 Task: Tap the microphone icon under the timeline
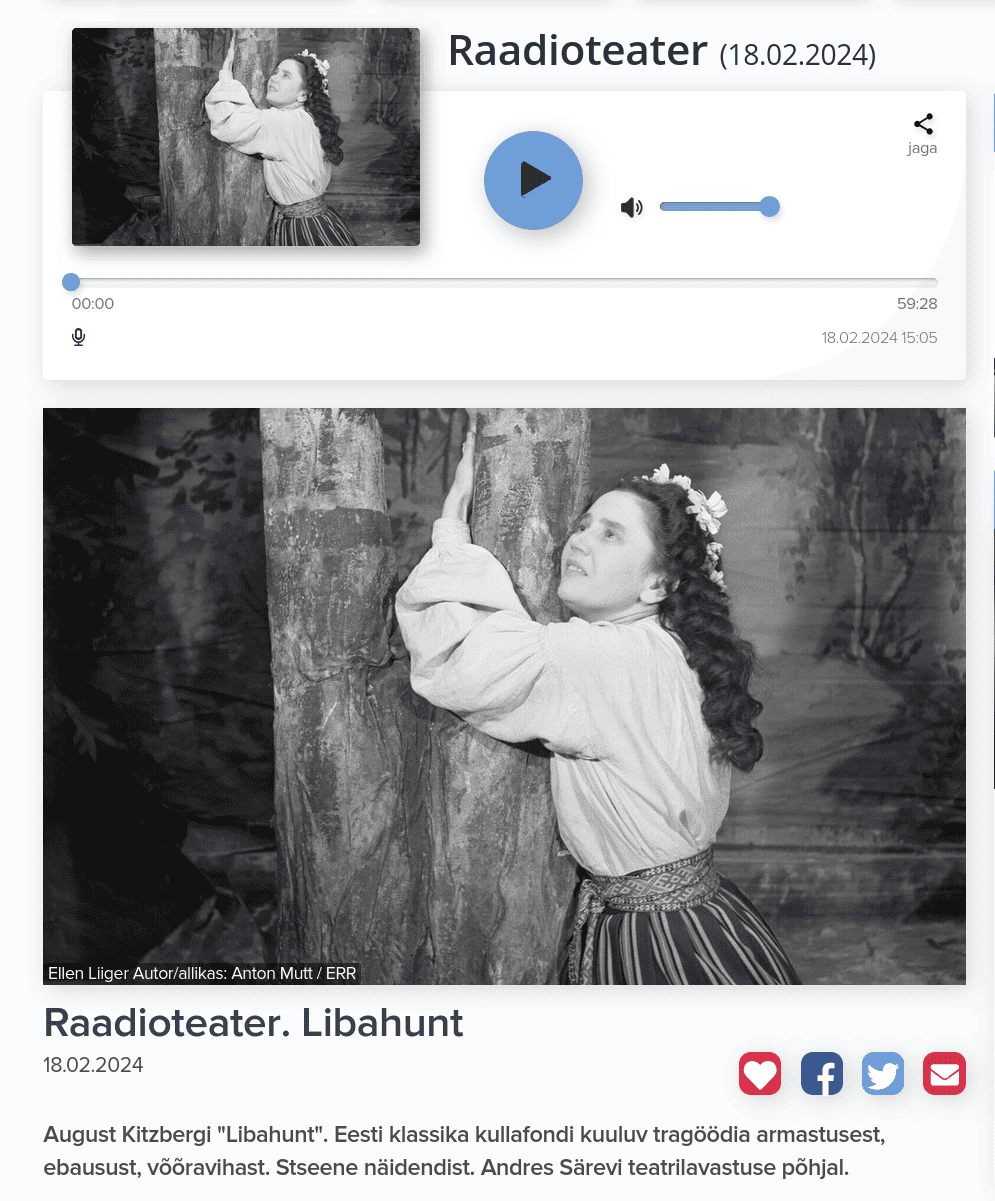coord(79,337)
